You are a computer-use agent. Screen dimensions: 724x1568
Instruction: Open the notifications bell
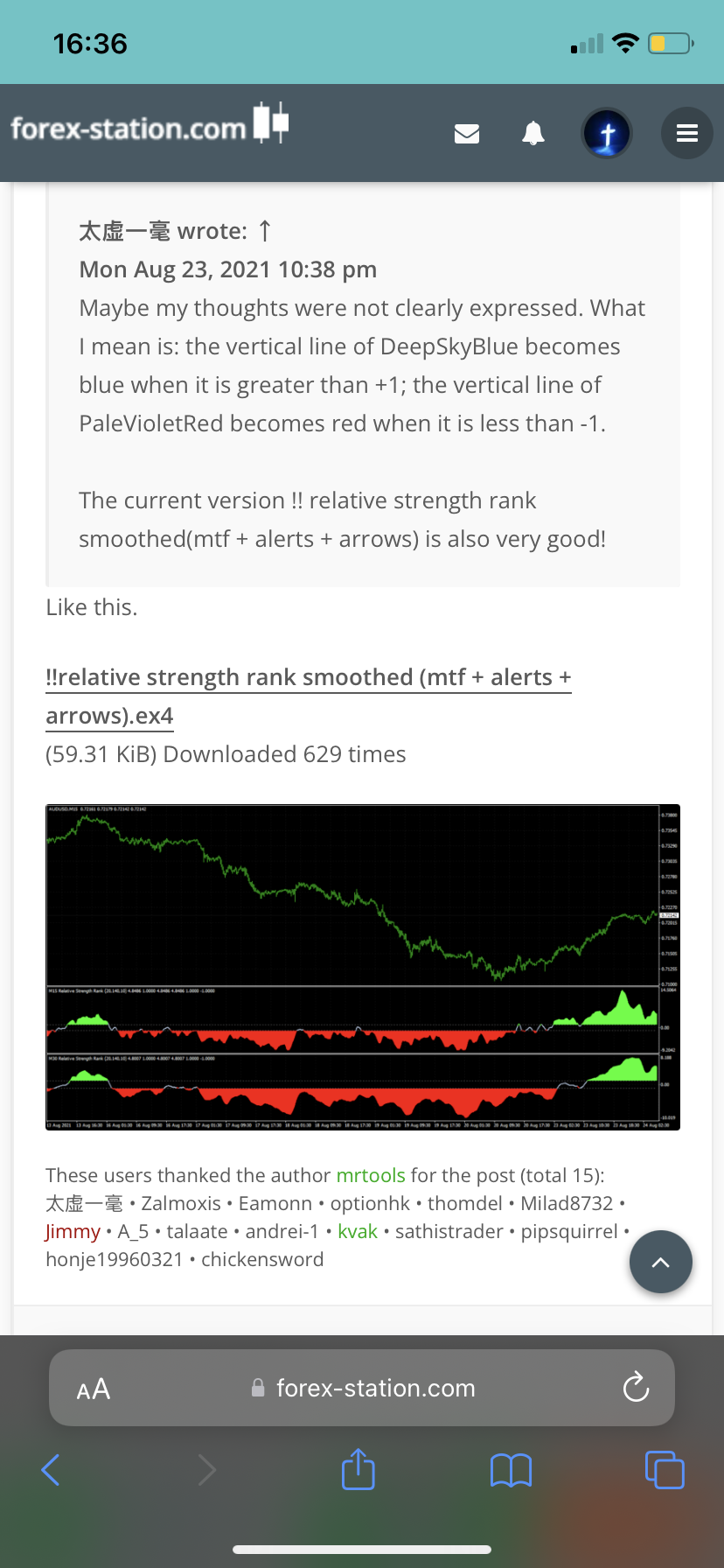(x=533, y=133)
